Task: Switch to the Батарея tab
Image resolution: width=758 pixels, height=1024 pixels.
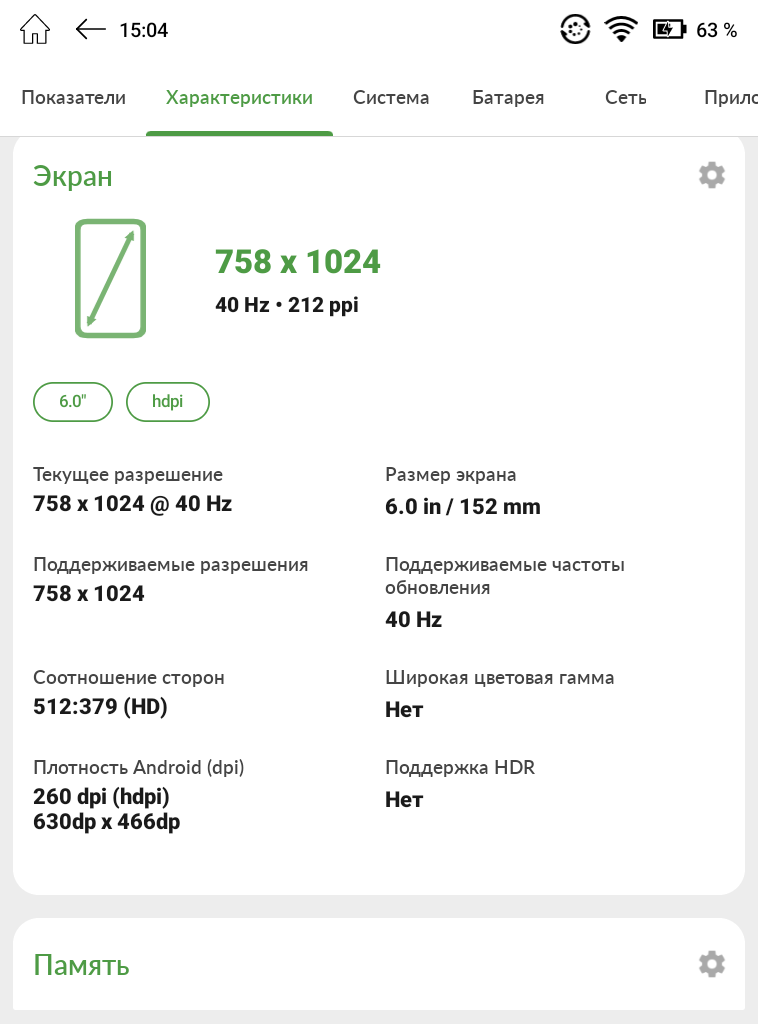Action: tap(508, 97)
